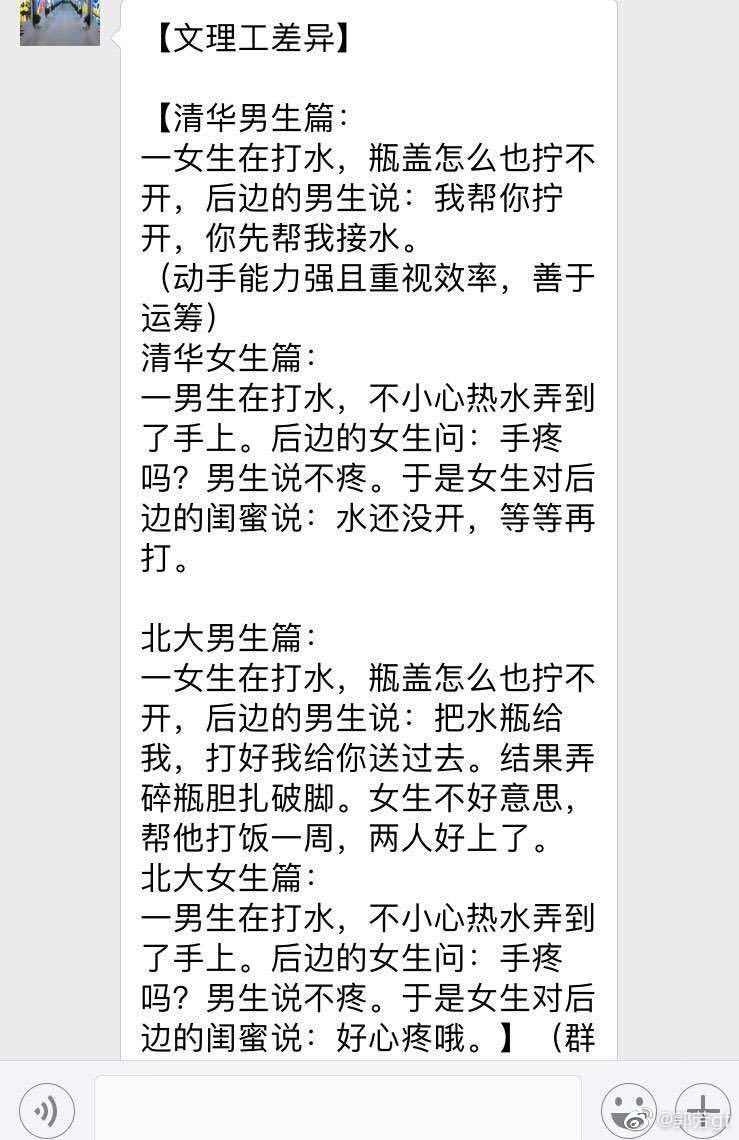Tap the message text field
The width and height of the screenshot is (739, 1140).
[337, 1108]
